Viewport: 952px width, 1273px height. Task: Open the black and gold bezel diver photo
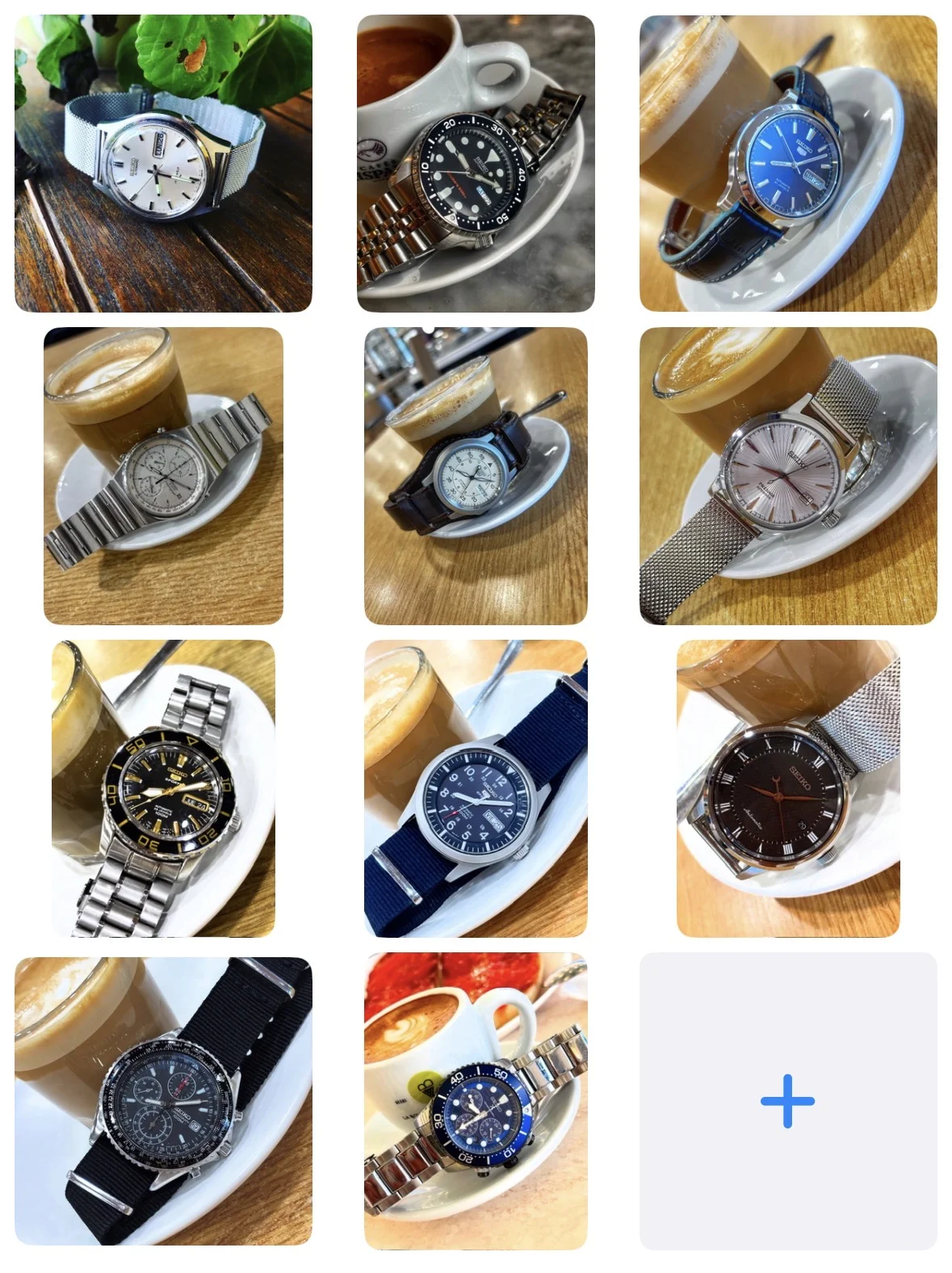163,788
